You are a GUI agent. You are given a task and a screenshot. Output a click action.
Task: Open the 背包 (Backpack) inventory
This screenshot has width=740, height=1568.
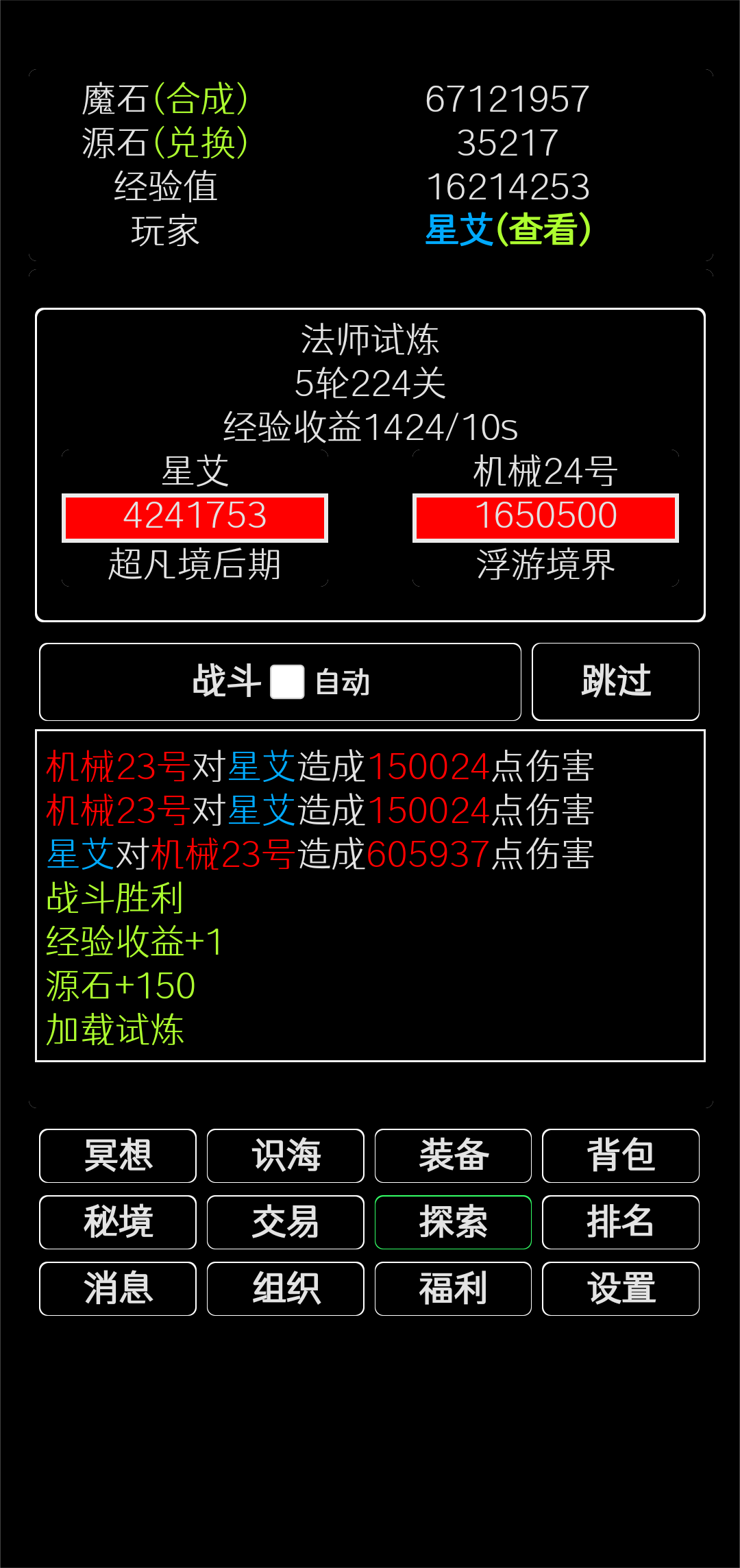coord(621,1156)
